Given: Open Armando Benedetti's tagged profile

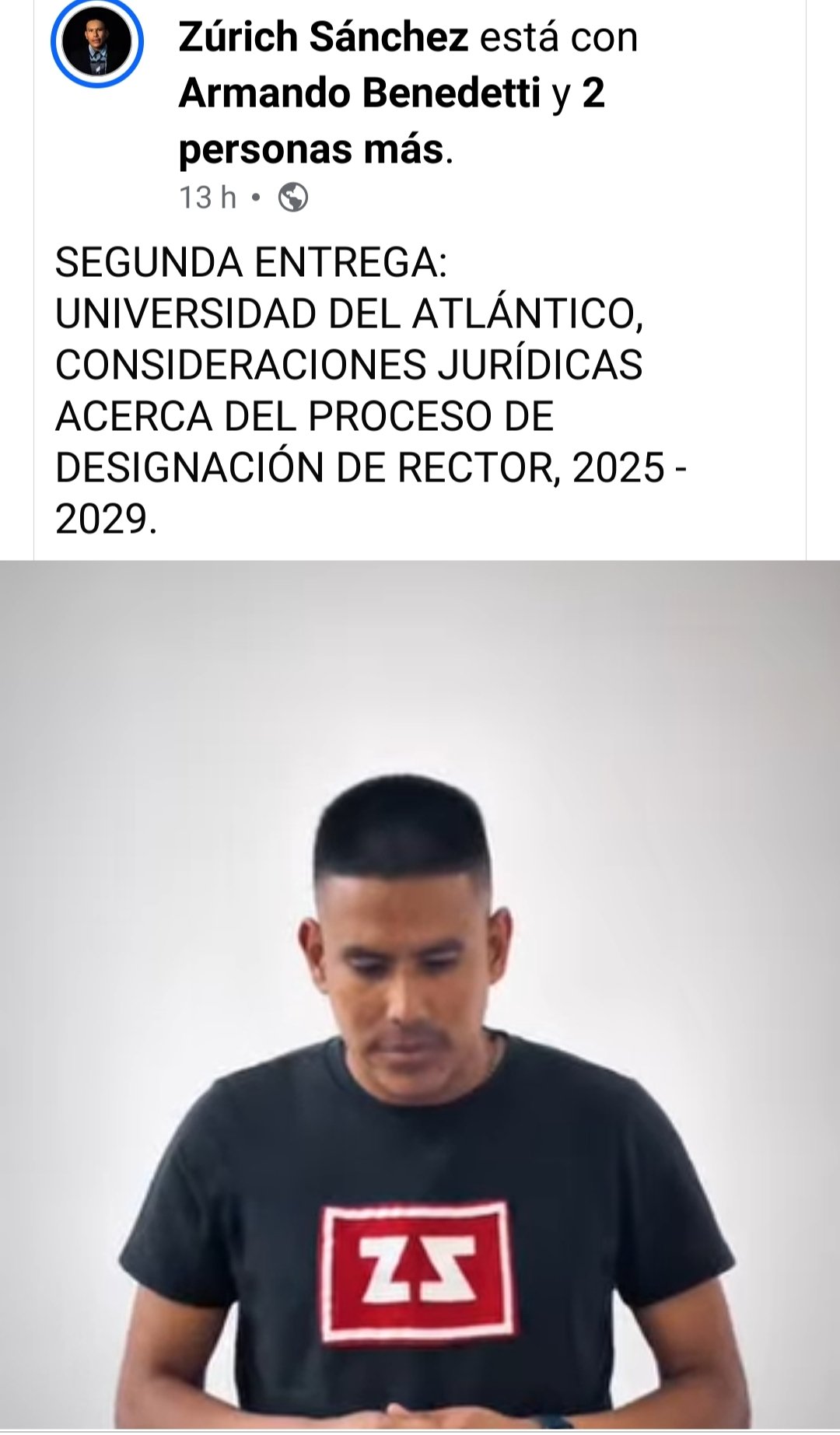Looking at the screenshot, I should (x=359, y=93).
